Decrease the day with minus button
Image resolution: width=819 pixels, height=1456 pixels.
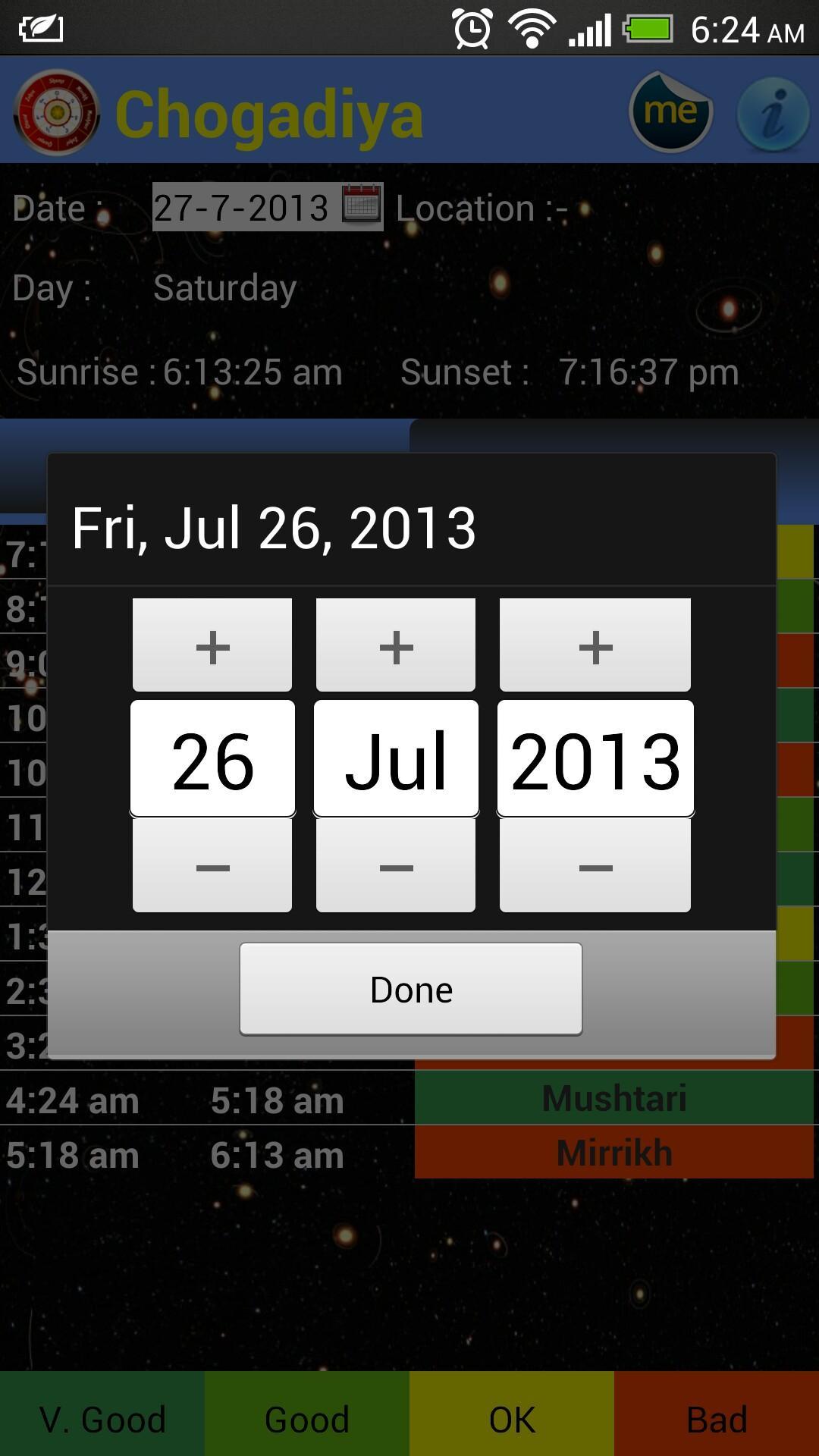pos(212,866)
